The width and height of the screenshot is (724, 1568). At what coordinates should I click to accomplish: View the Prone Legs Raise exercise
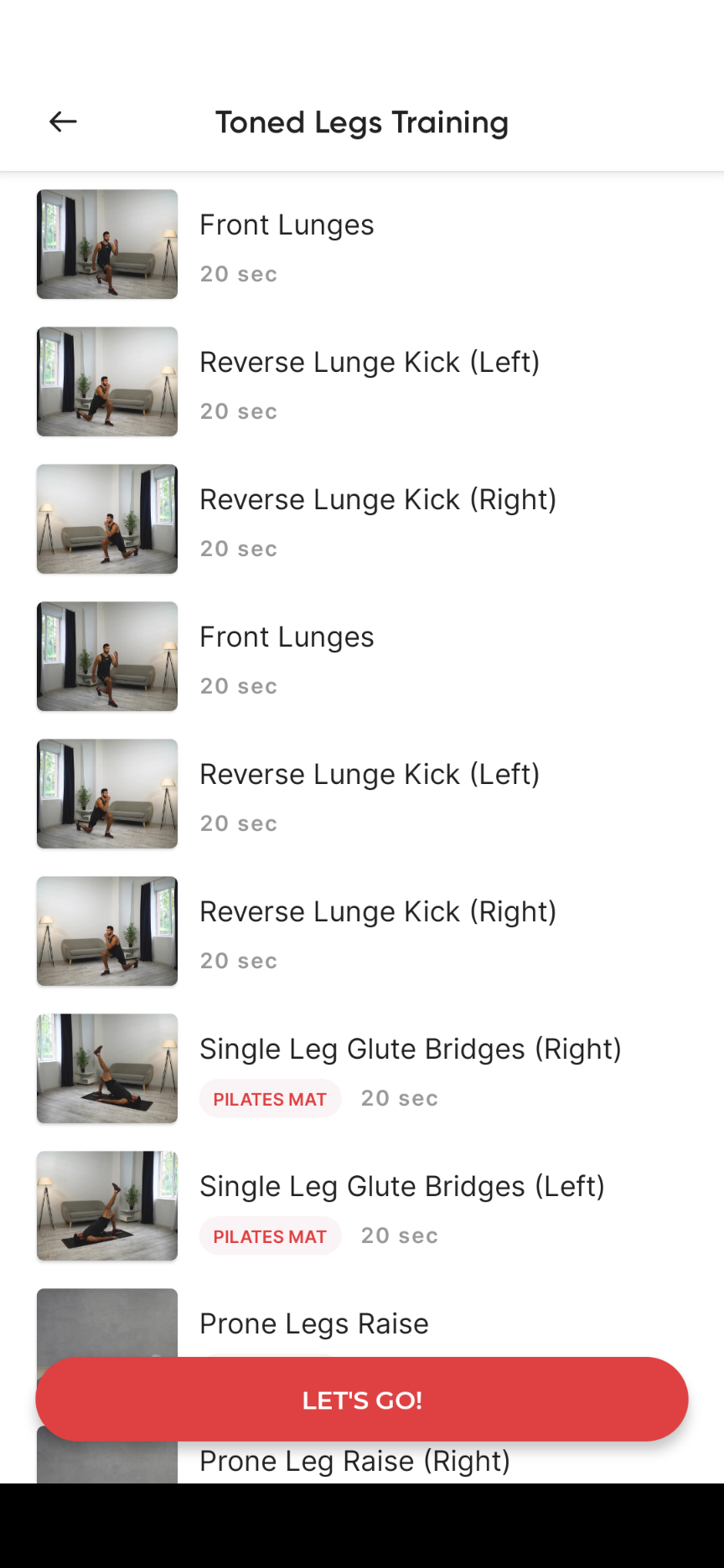314,1324
